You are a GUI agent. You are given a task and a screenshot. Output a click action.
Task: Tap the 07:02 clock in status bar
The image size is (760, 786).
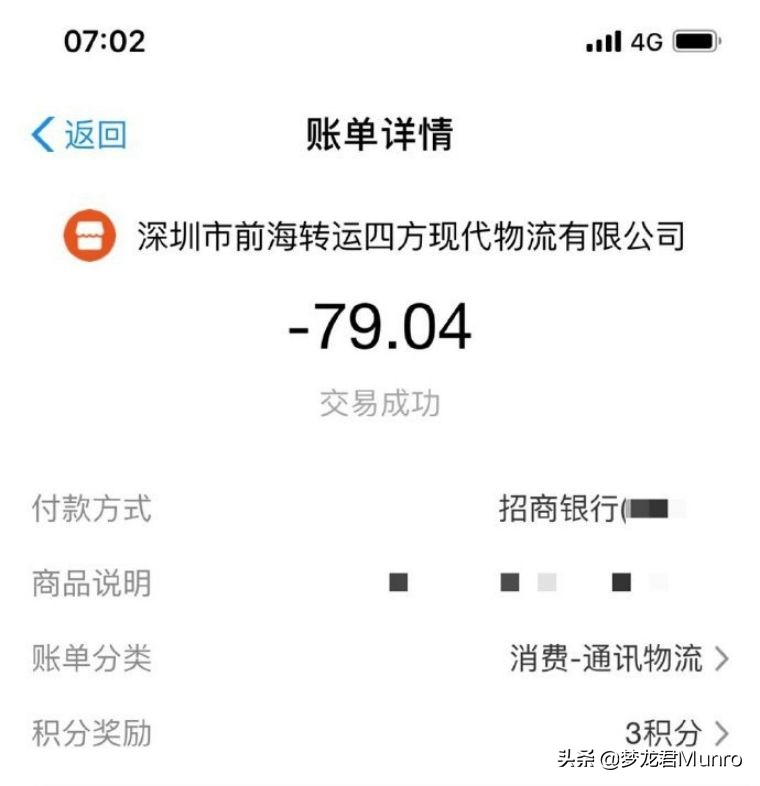tap(103, 41)
